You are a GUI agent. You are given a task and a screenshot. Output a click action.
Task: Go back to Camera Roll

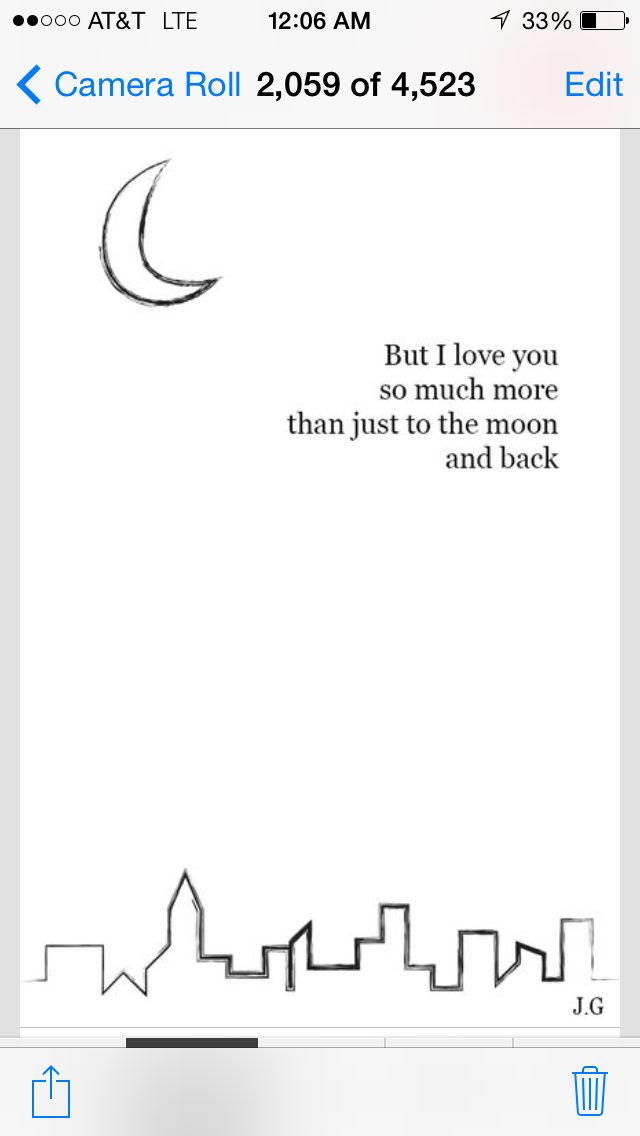click(128, 85)
